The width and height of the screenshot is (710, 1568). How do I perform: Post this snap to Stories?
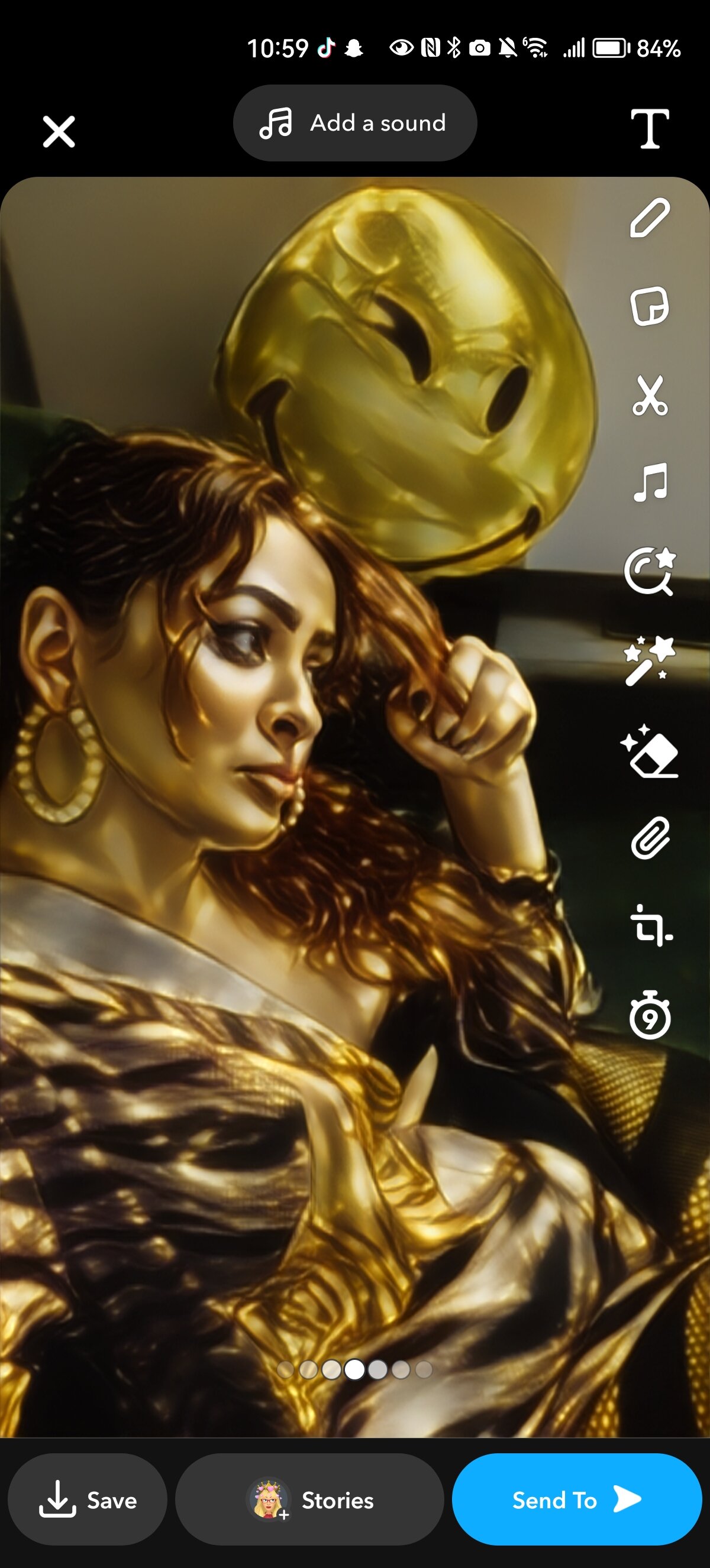pos(309,1500)
